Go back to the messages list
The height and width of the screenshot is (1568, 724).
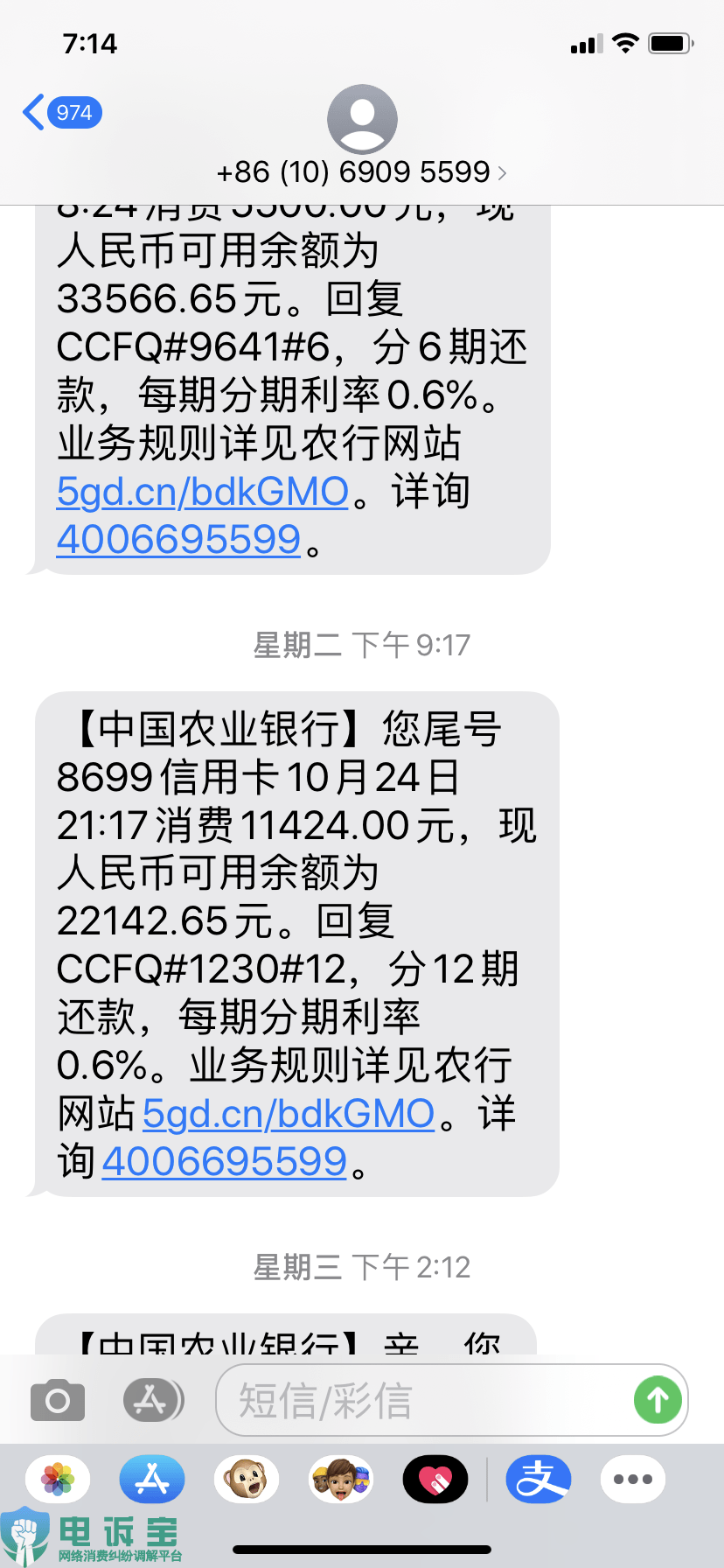pyautogui.click(x=59, y=113)
